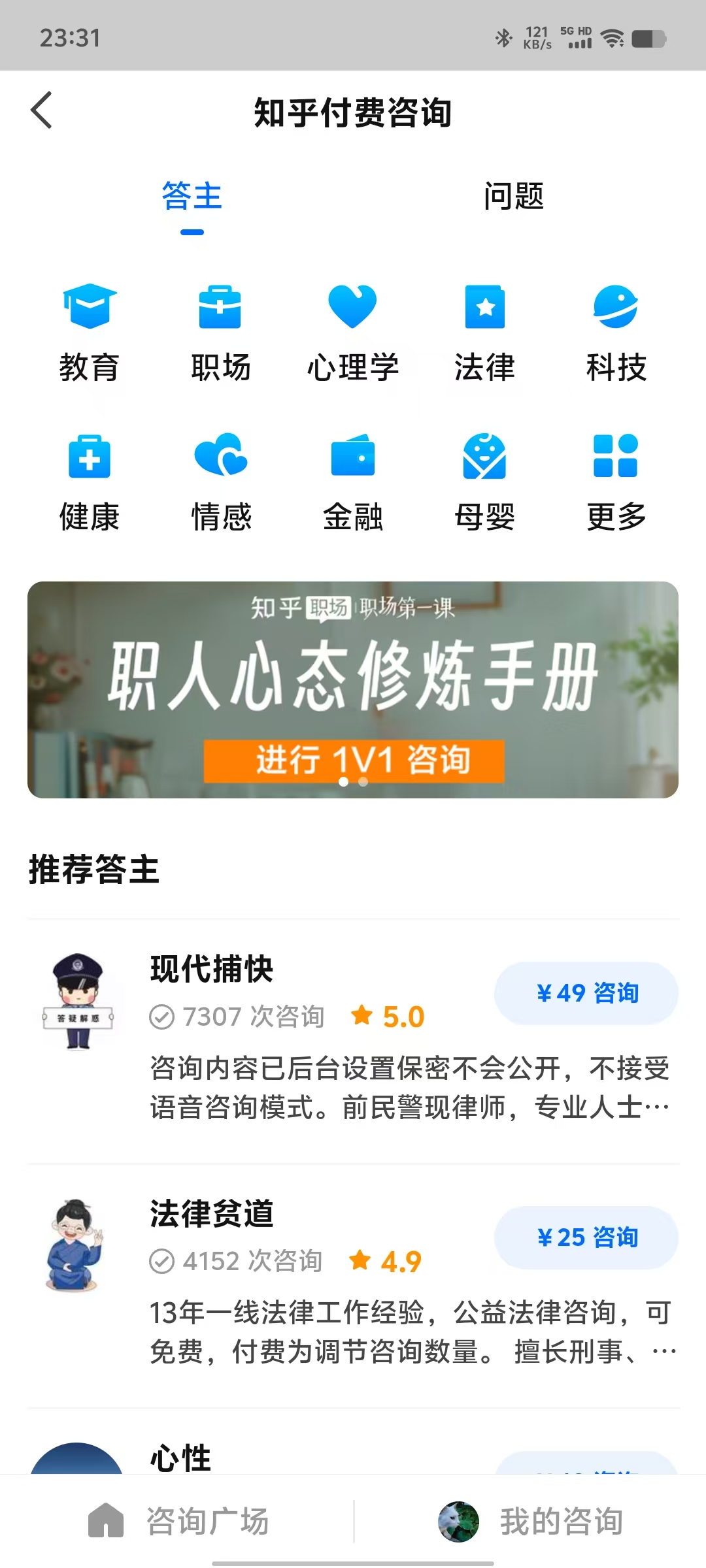Open the 法律 category
Viewport: 706px width, 1568px height.
pyautogui.click(x=484, y=333)
